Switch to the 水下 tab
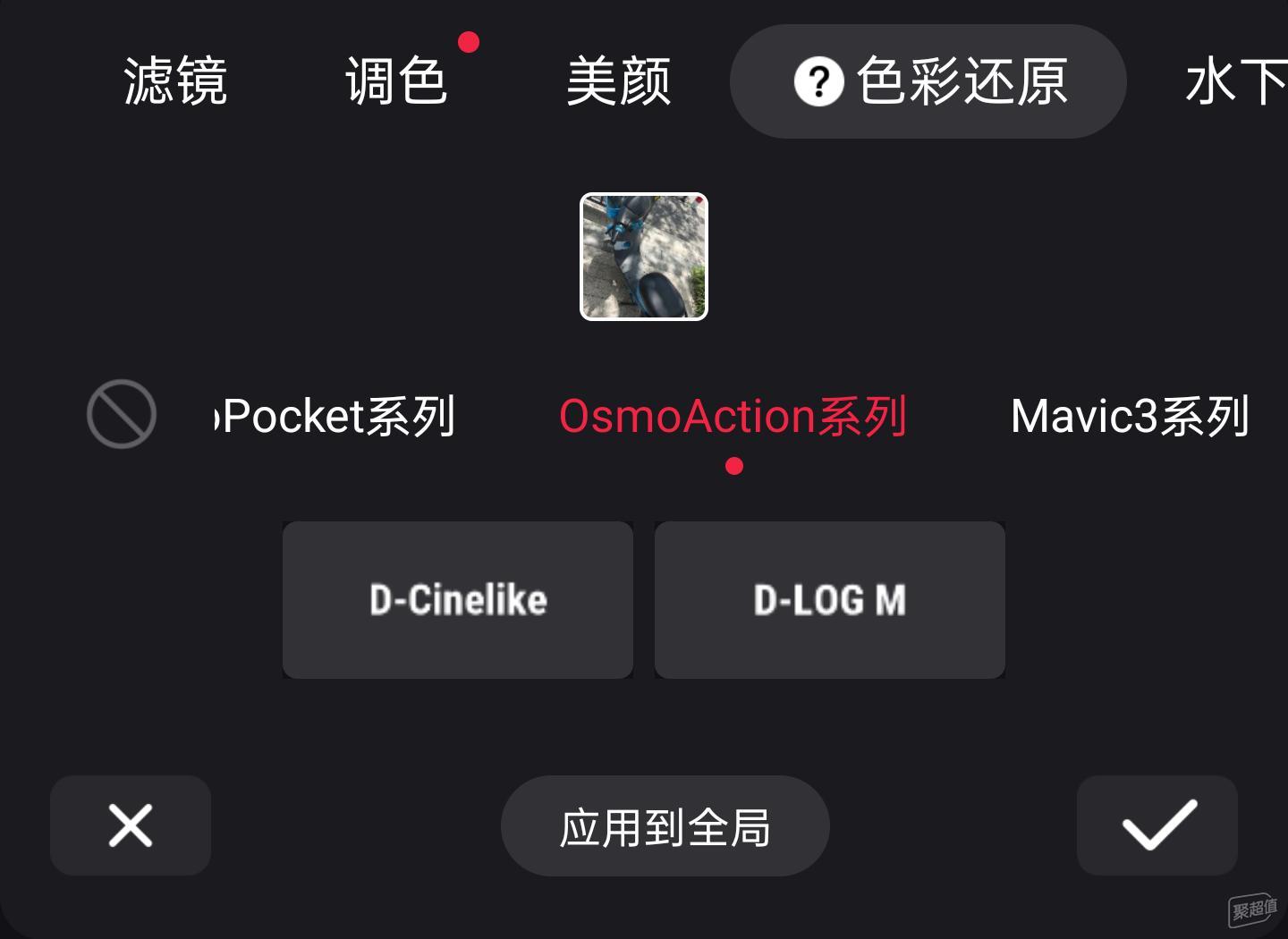Image resolution: width=1288 pixels, height=939 pixels. (1236, 81)
